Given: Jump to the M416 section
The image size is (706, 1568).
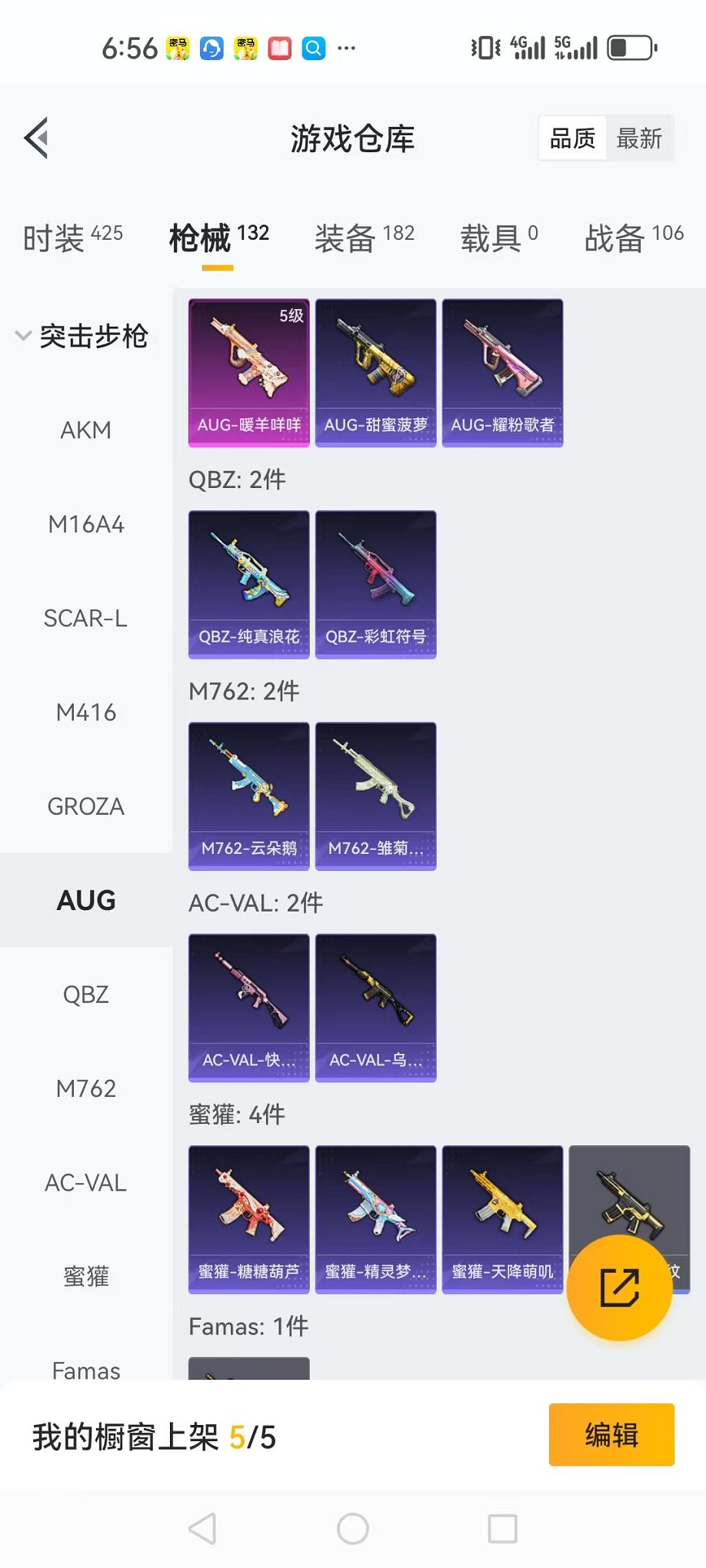Looking at the screenshot, I should point(86,713).
